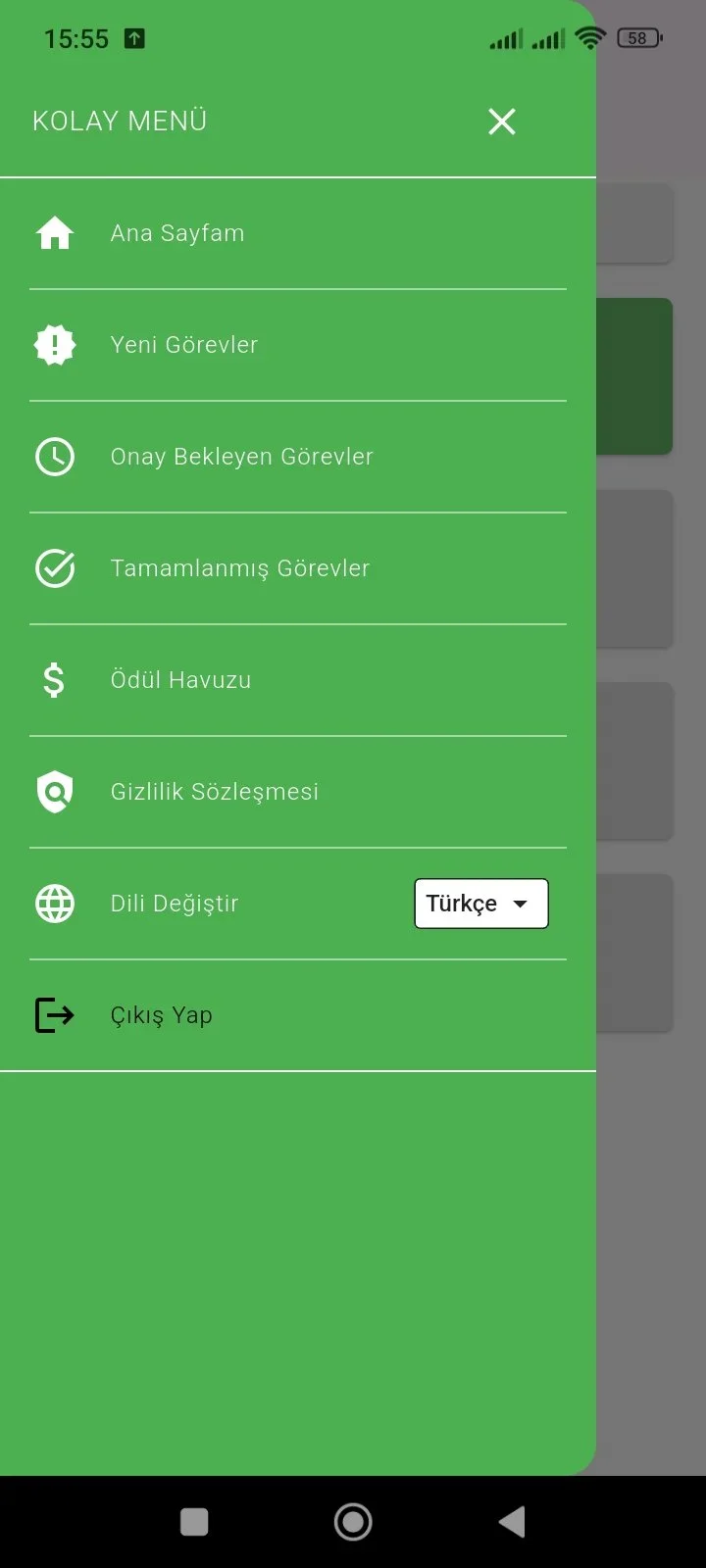Select the Yeni Görevler badge icon

click(x=54, y=345)
